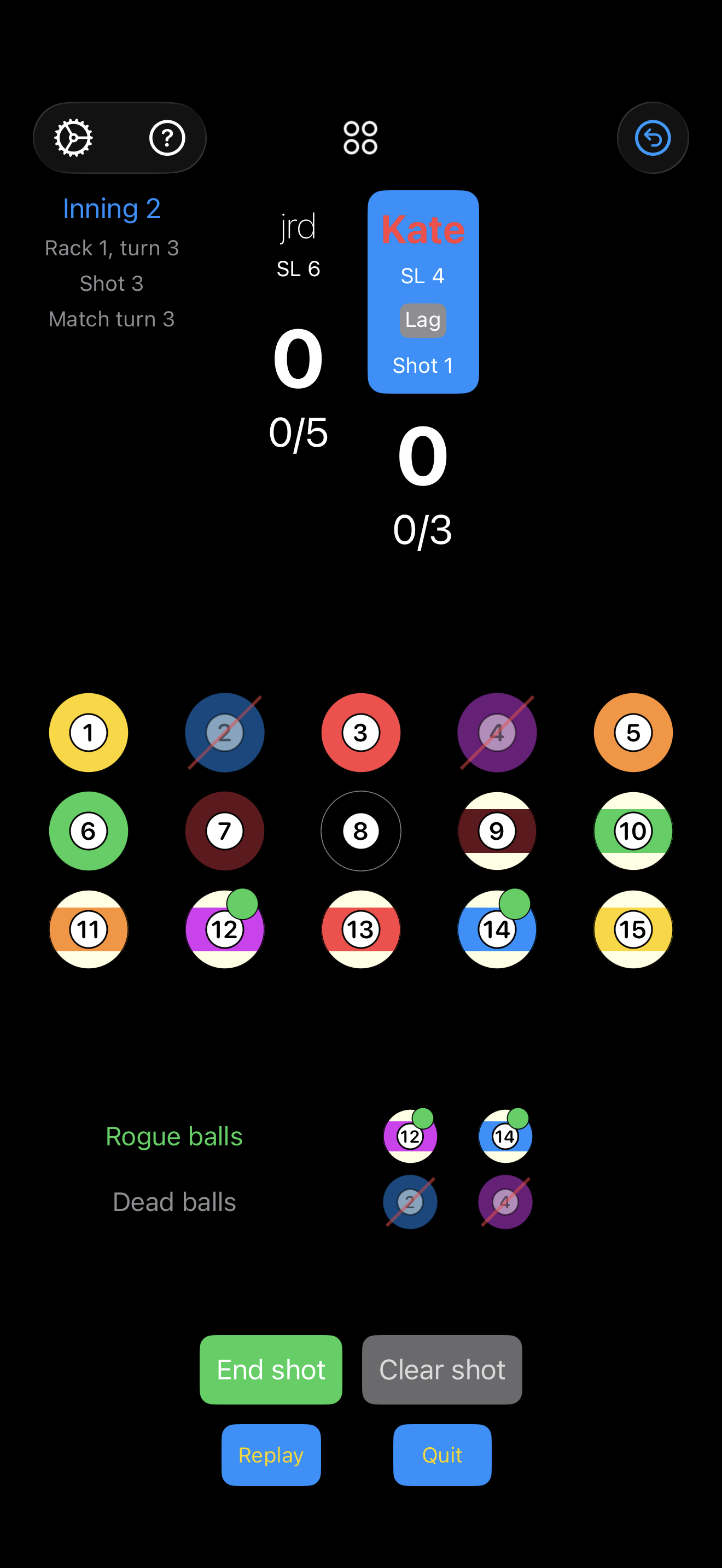
Task: Select the striped 9 ball
Action: [x=497, y=831]
